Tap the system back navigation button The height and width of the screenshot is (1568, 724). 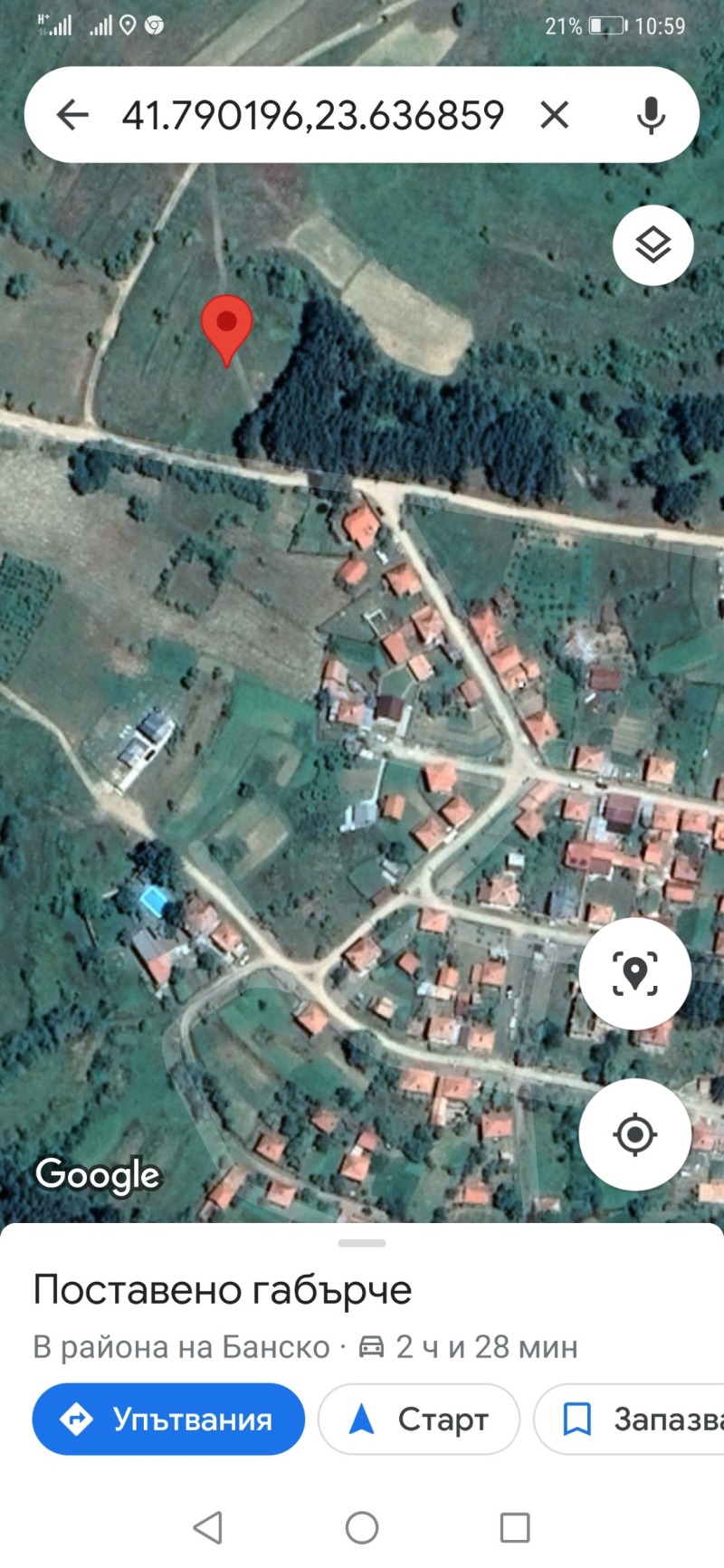point(208,1527)
